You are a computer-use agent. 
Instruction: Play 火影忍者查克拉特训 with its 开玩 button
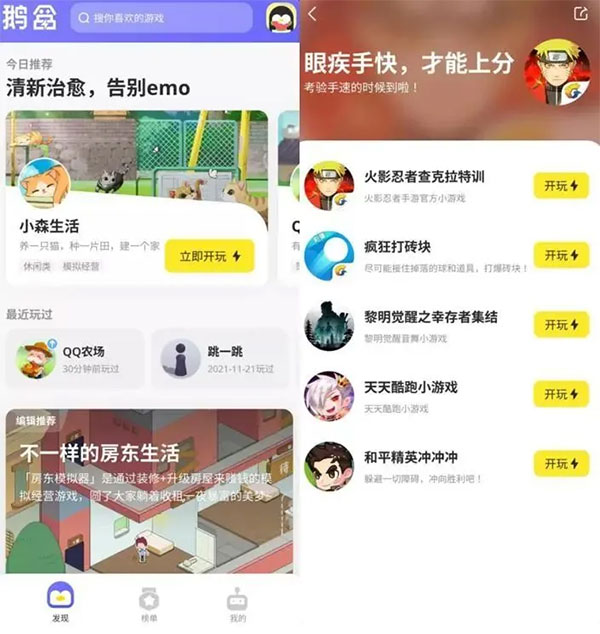click(x=561, y=186)
